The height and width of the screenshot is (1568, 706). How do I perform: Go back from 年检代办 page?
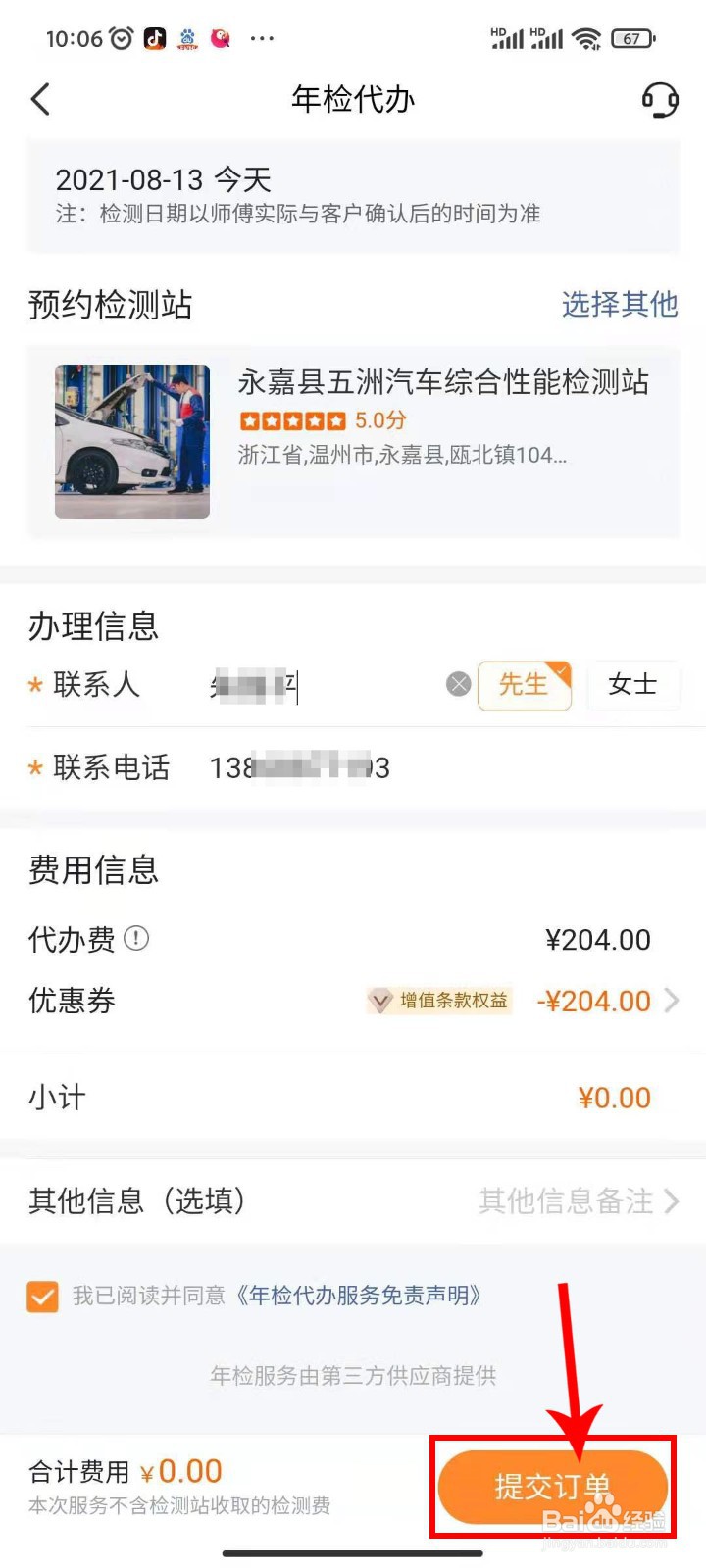click(40, 99)
